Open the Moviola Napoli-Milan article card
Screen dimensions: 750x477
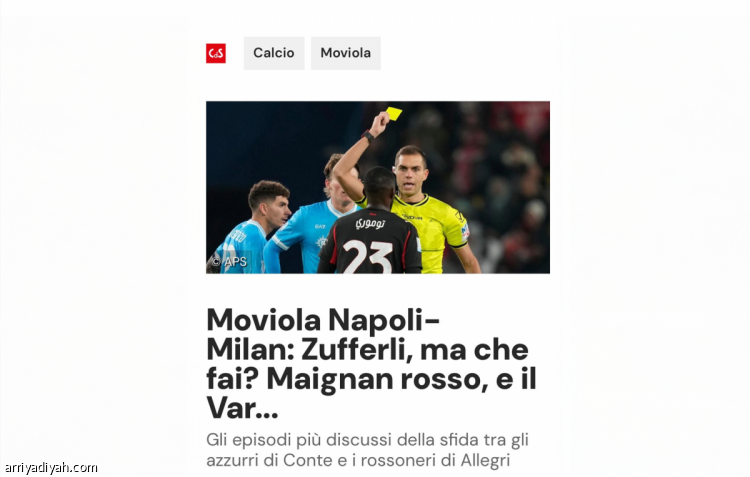point(368,364)
